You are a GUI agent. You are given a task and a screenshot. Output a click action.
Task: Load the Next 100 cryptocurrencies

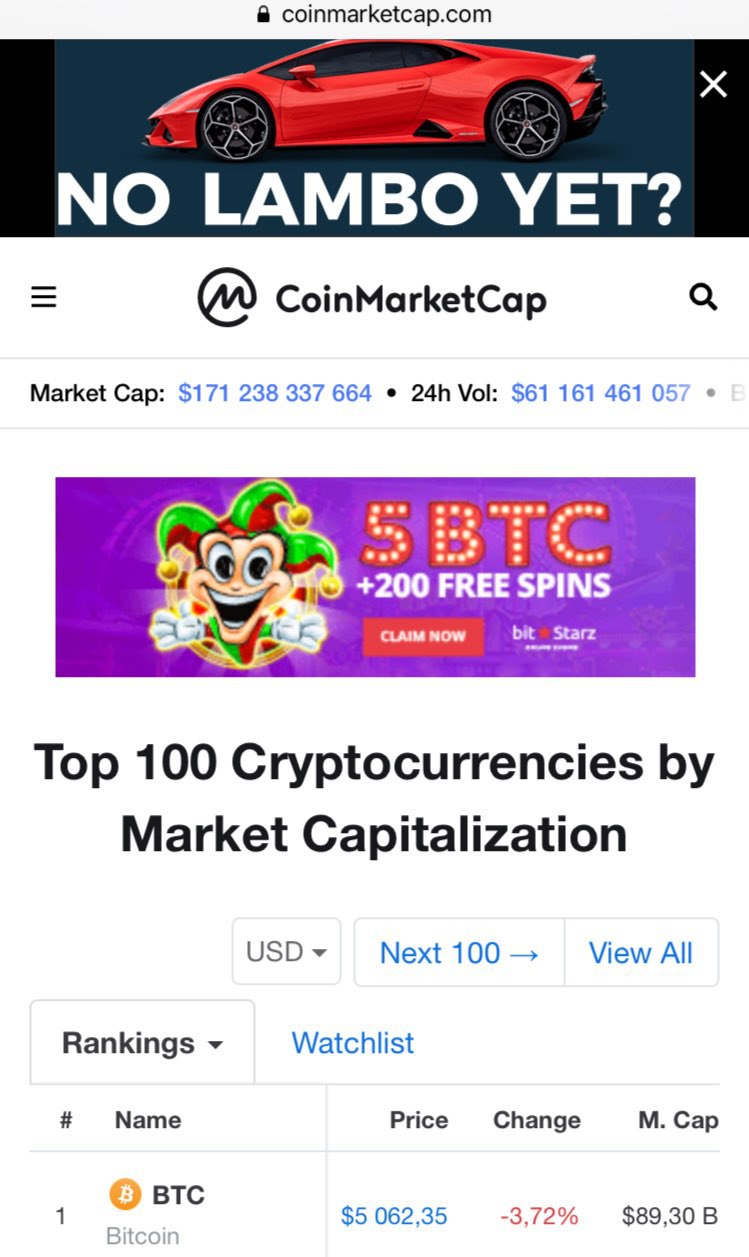(x=459, y=953)
